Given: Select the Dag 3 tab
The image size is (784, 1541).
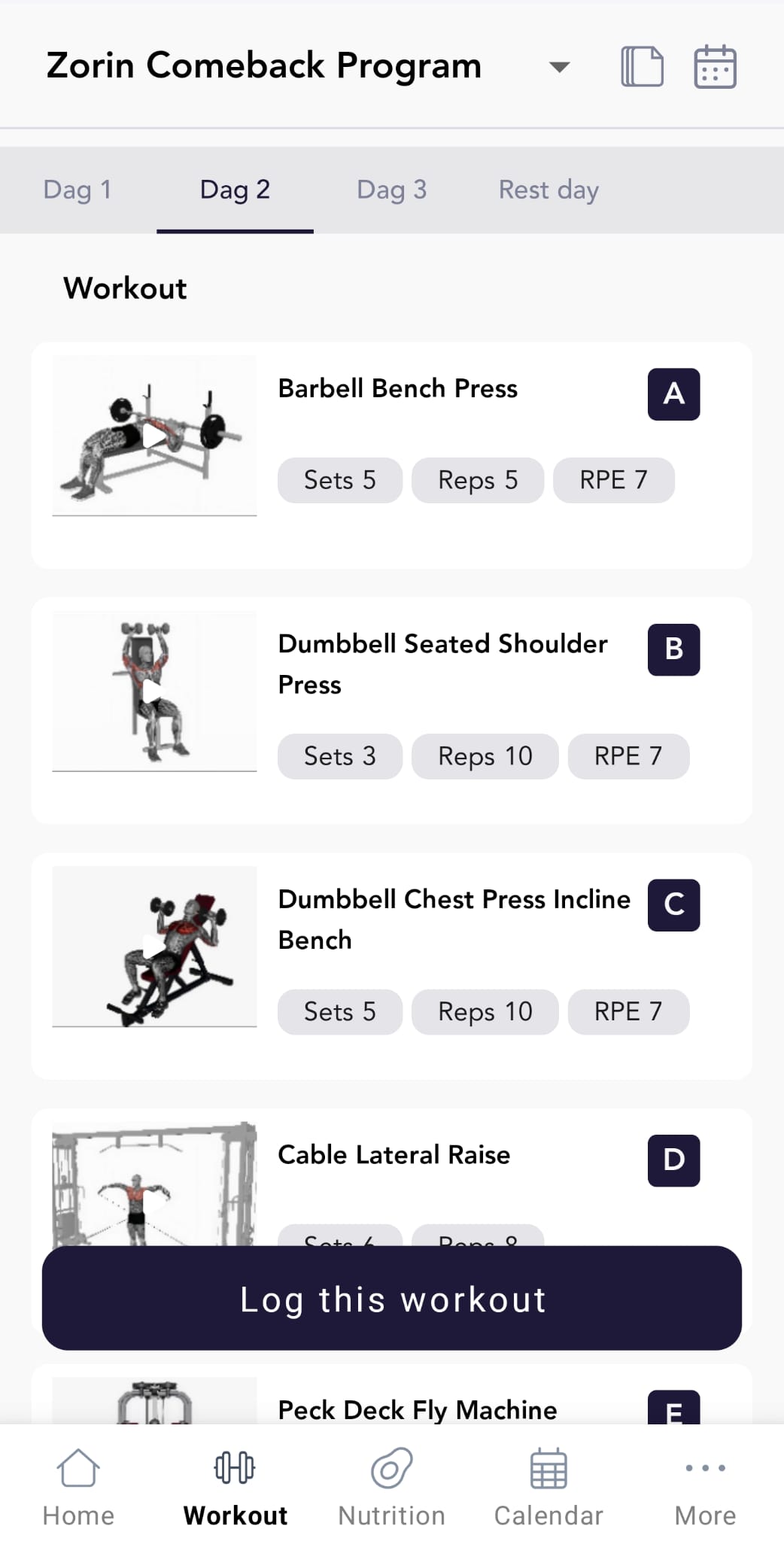Looking at the screenshot, I should [390, 190].
